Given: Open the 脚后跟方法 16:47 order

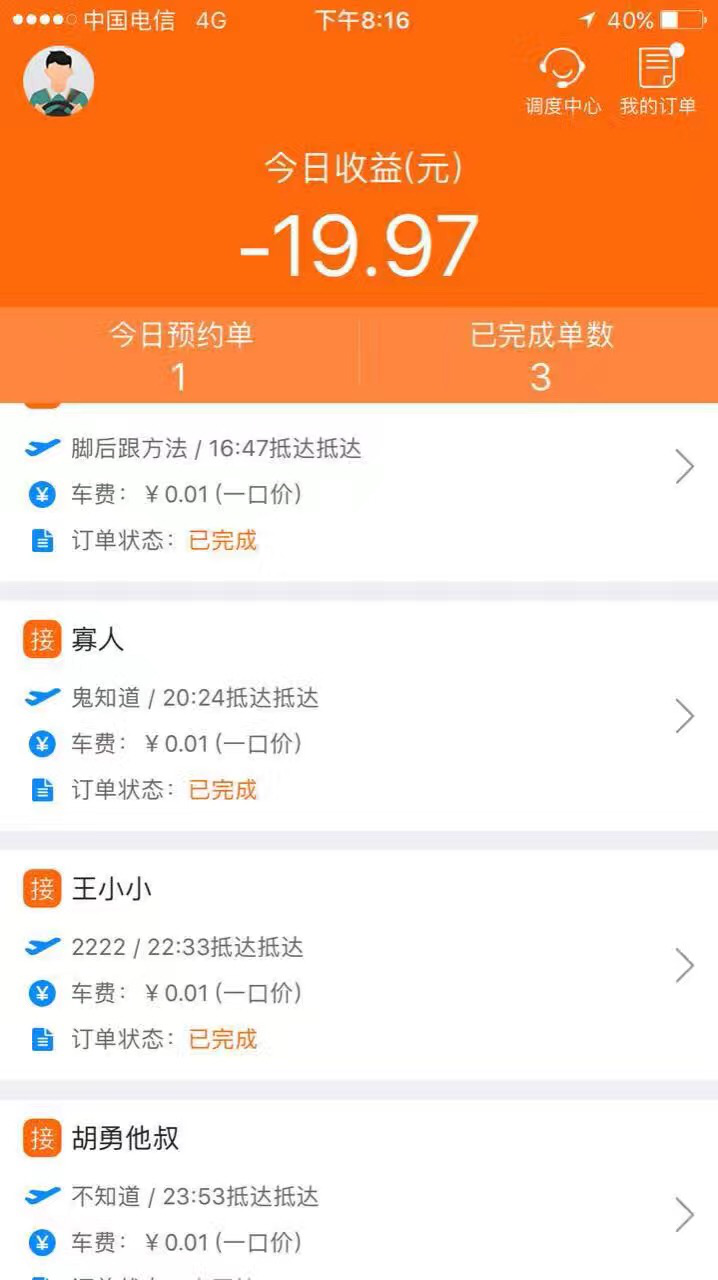Looking at the screenshot, I should pos(359,492).
